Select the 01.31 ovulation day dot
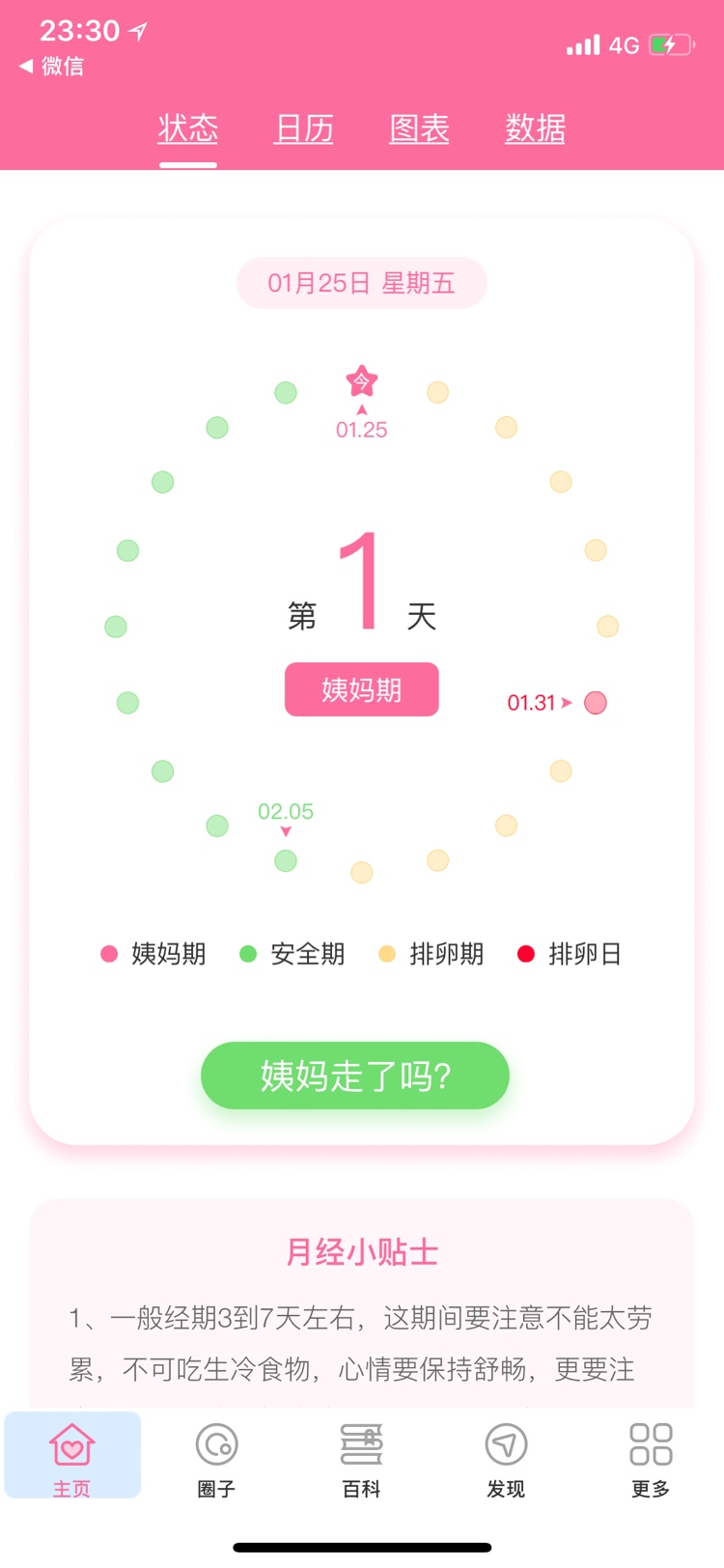724x1568 pixels. (596, 703)
